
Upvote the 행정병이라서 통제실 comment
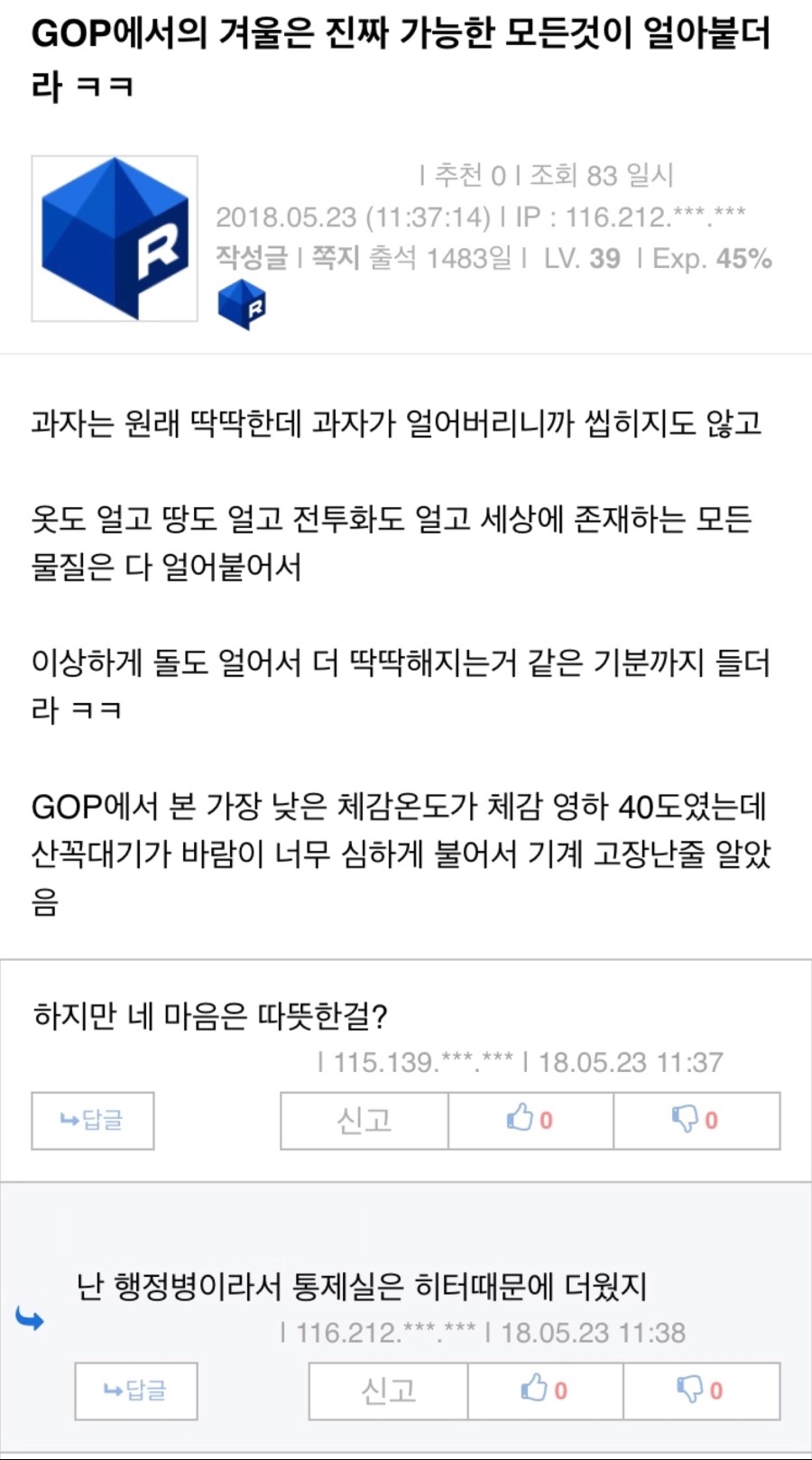tap(545, 1391)
